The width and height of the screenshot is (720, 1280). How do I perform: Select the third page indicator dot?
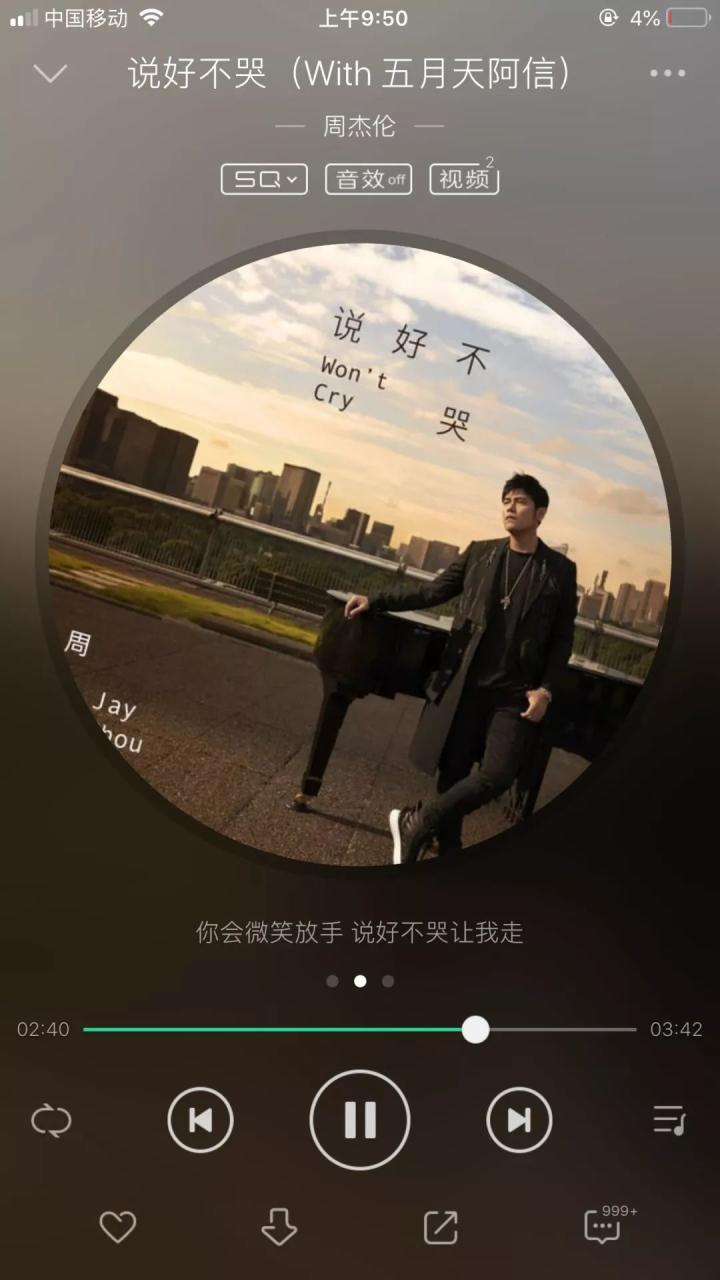(x=388, y=981)
